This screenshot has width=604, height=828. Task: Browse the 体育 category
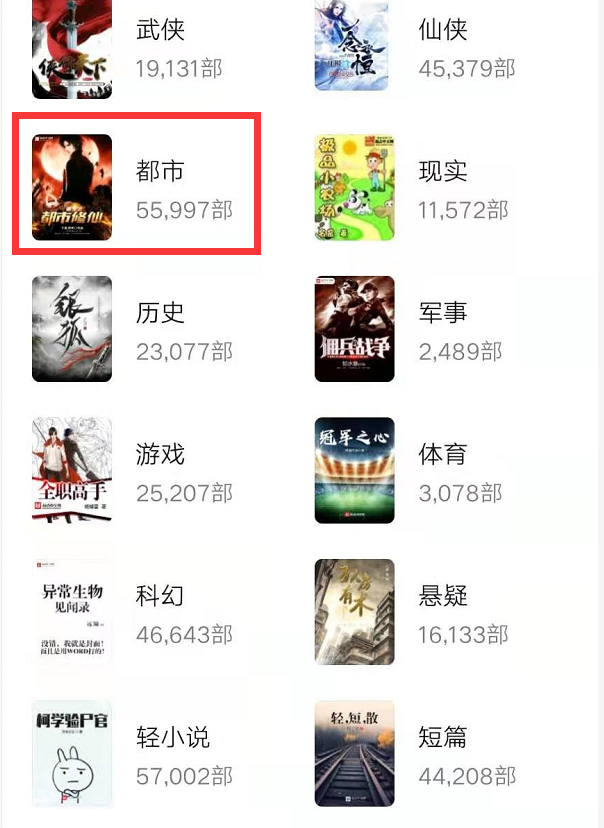[x=443, y=456]
